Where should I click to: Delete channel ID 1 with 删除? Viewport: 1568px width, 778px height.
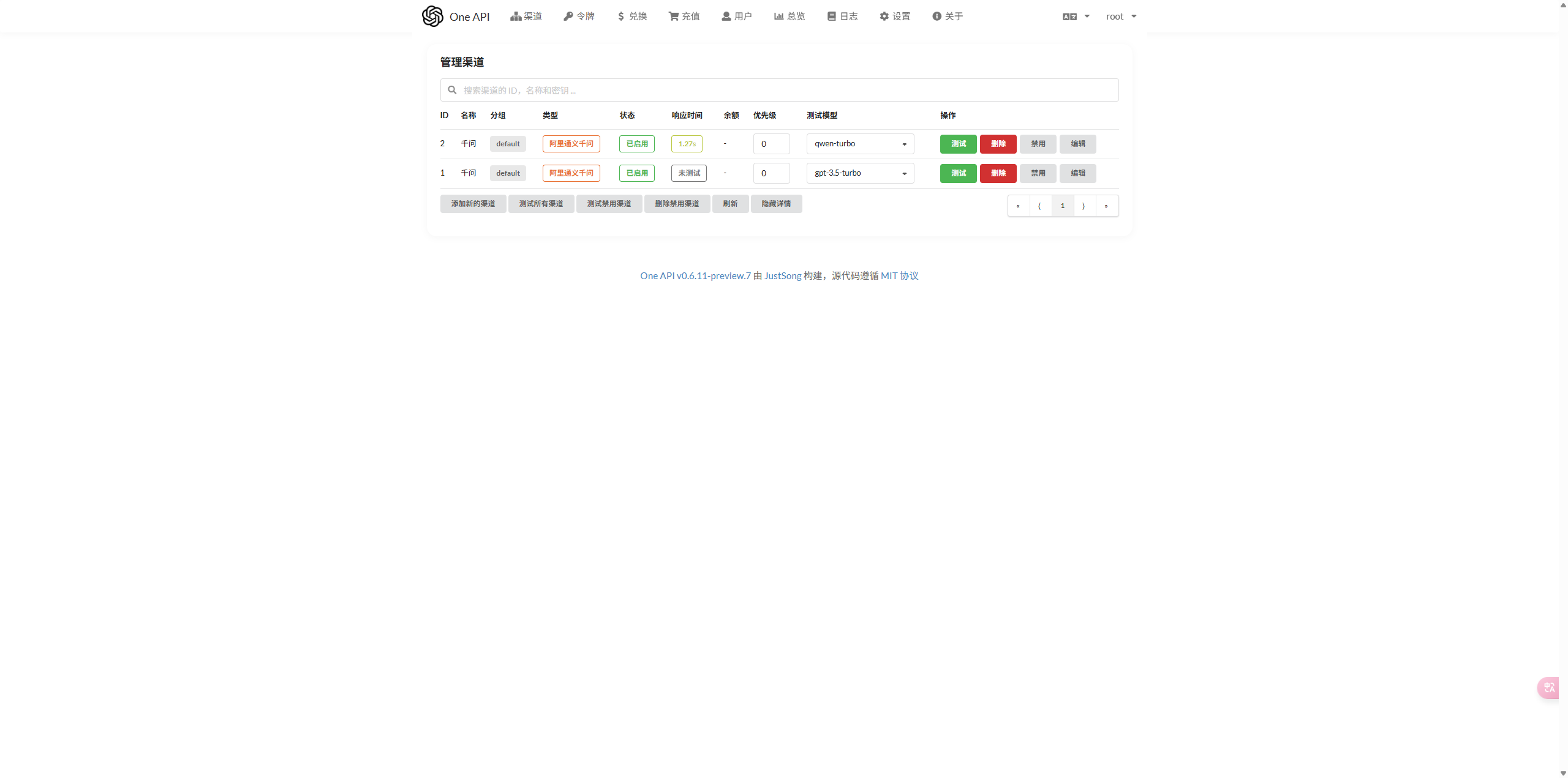(x=998, y=173)
